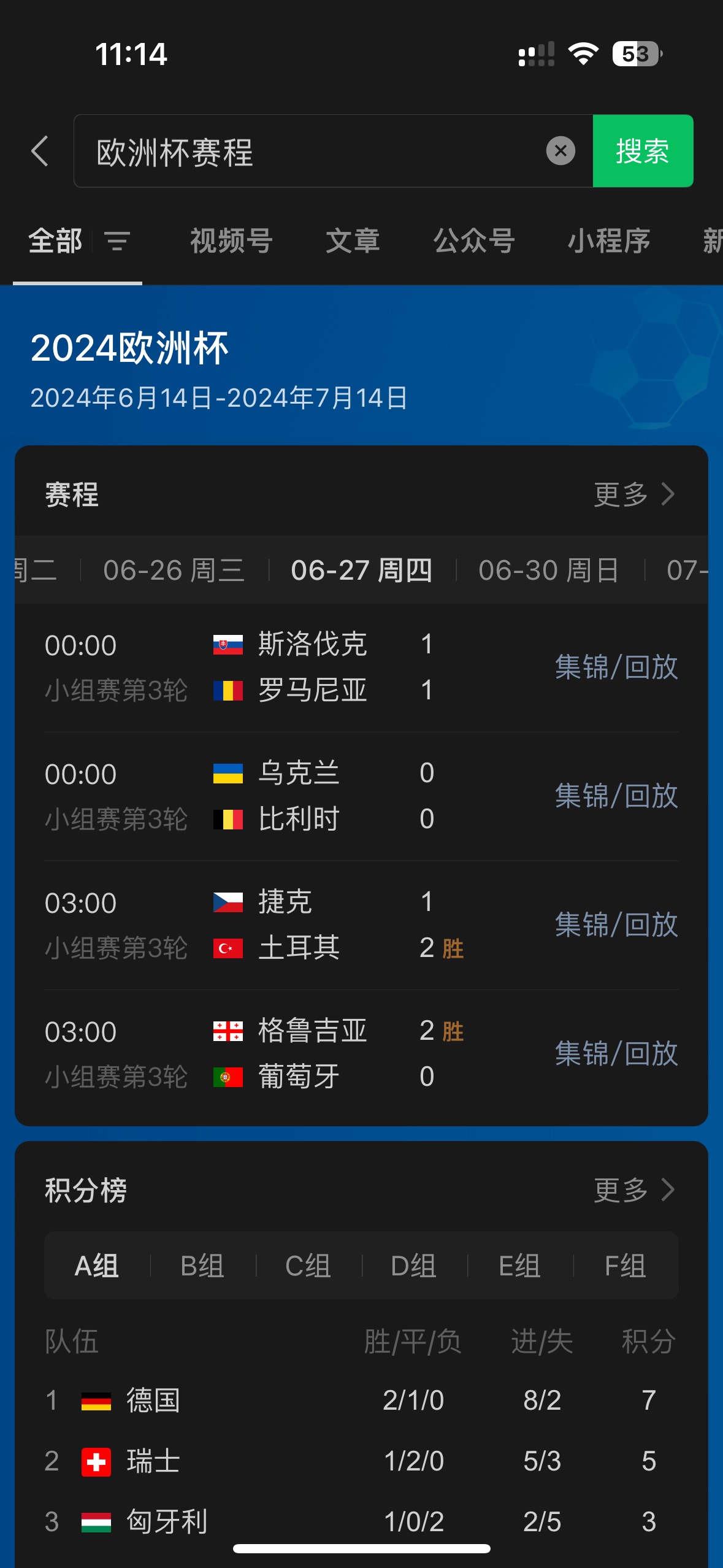This screenshot has height=1568, width=723.
Task: Select the 06-26 周三 date
Action: (174, 571)
